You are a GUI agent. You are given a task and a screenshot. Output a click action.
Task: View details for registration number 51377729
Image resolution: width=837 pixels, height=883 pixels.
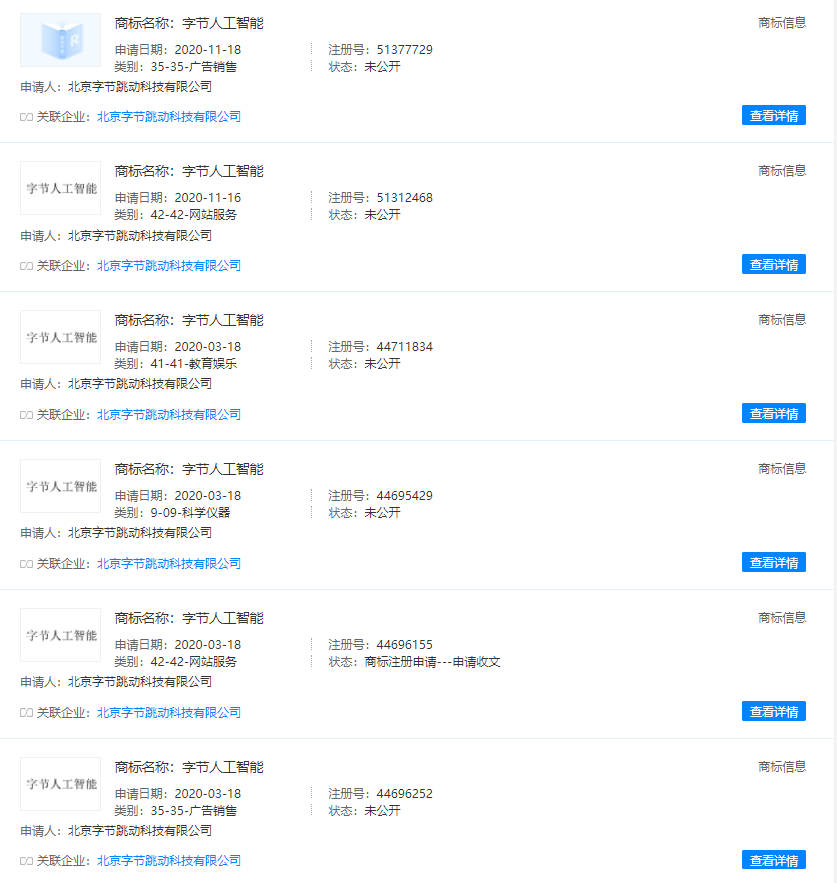[x=773, y=115]
